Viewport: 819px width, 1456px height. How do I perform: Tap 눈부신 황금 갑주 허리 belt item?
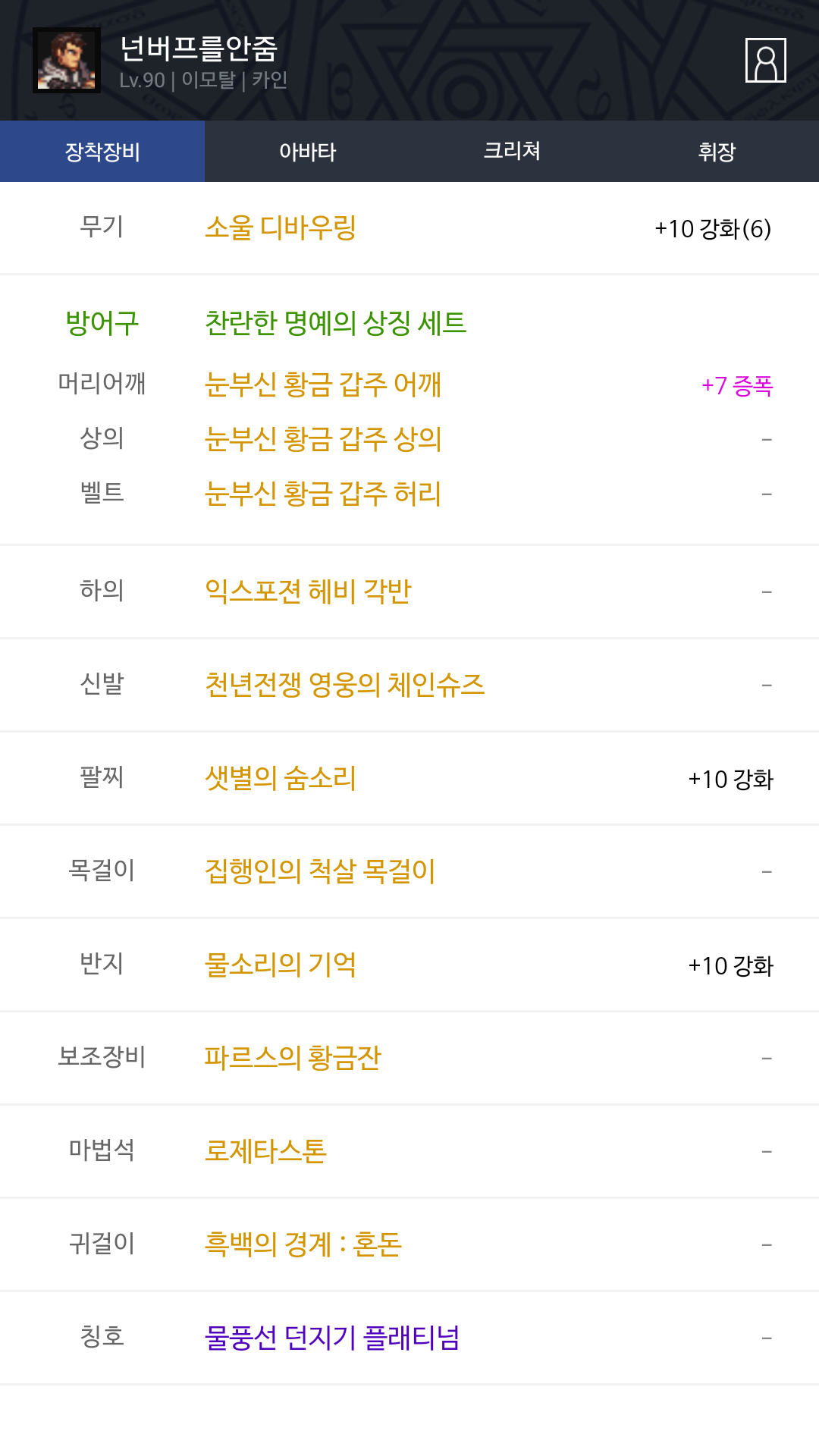(323, 494)
